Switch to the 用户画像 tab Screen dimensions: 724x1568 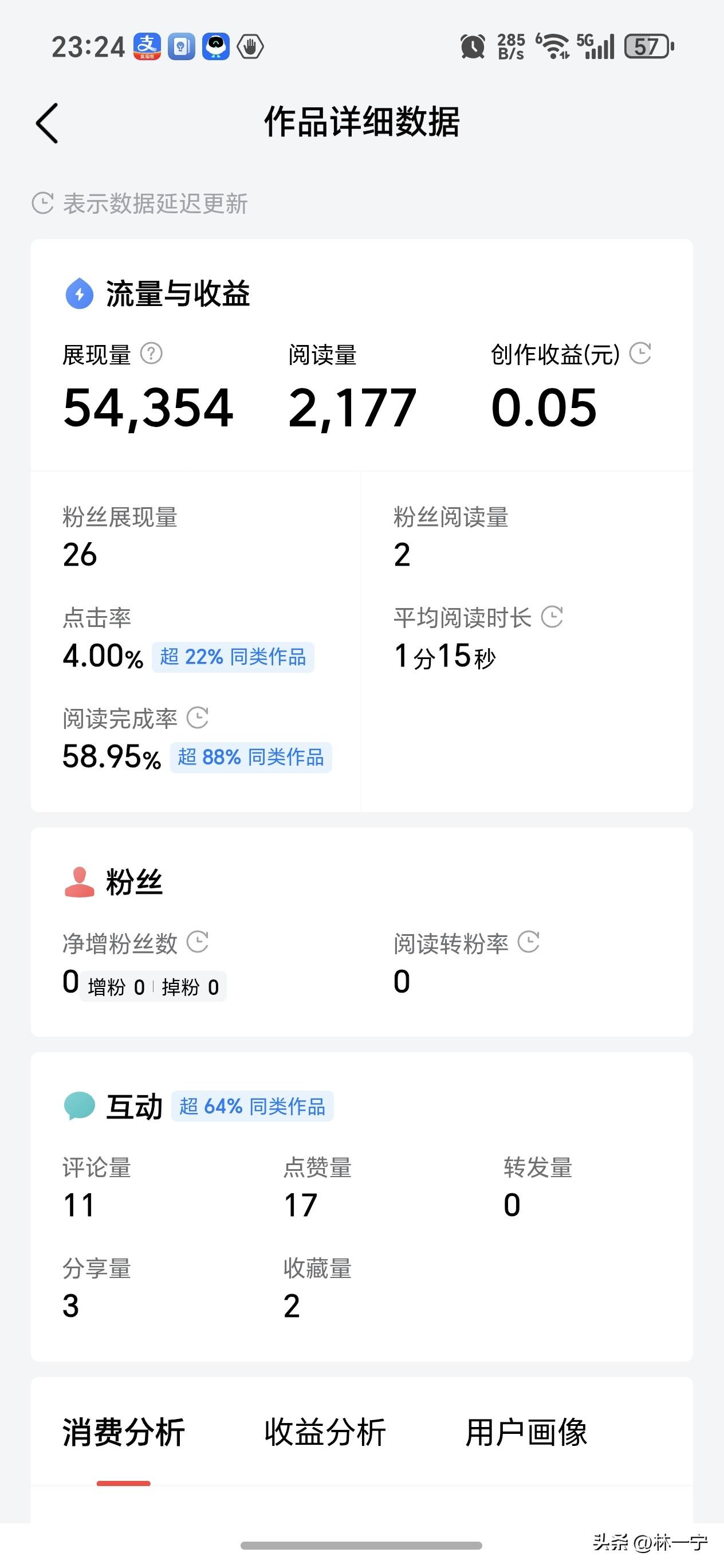(527, 1432)
